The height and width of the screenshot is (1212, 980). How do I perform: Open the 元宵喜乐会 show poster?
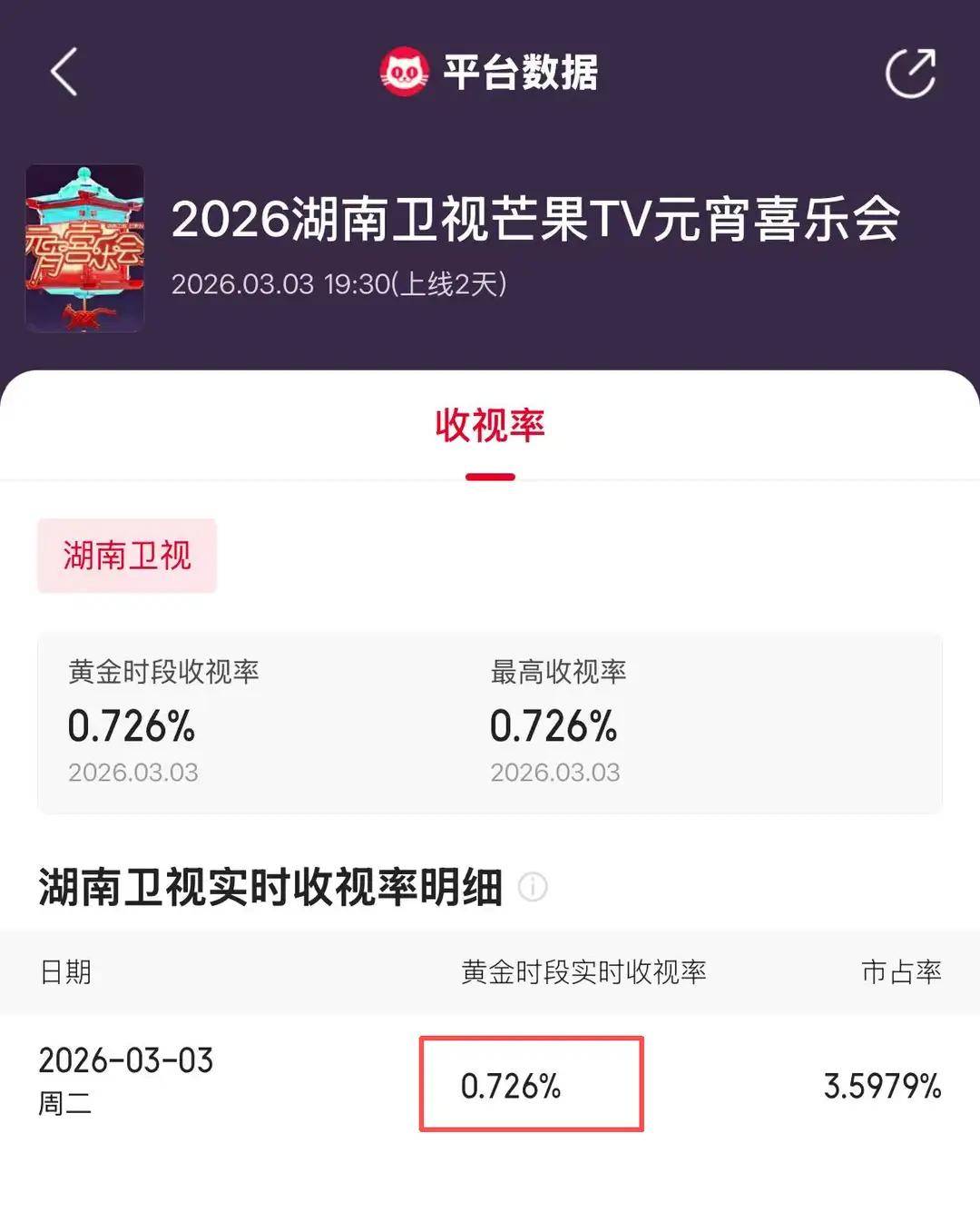[x=84, y=248]
